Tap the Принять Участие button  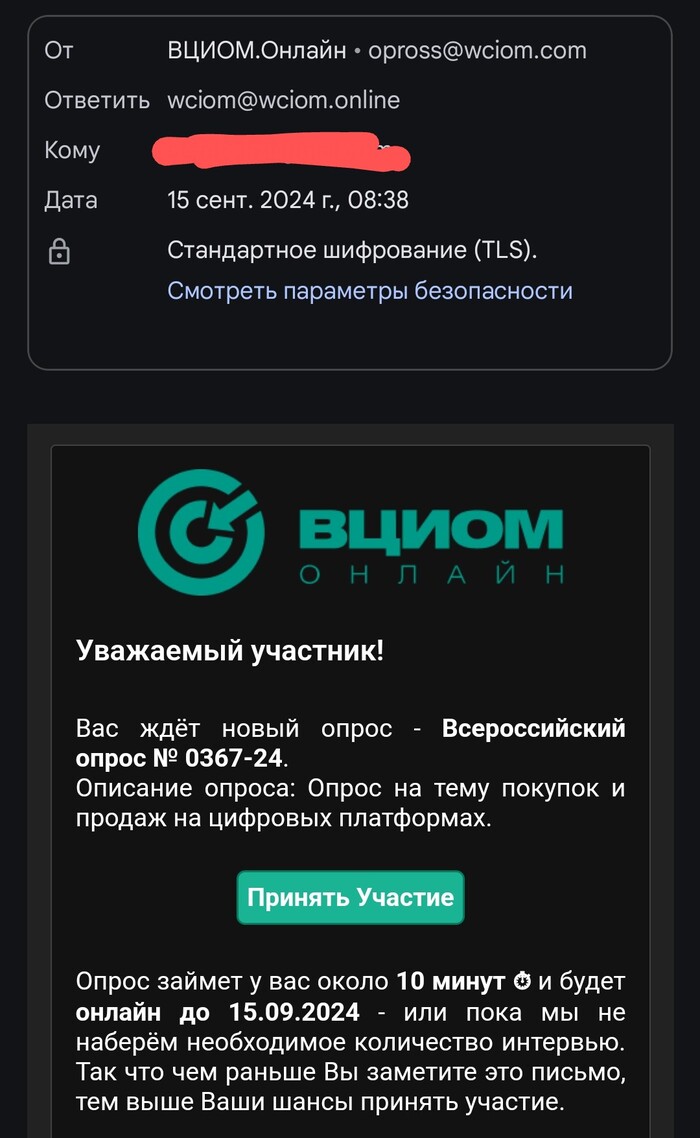(350, 897)
